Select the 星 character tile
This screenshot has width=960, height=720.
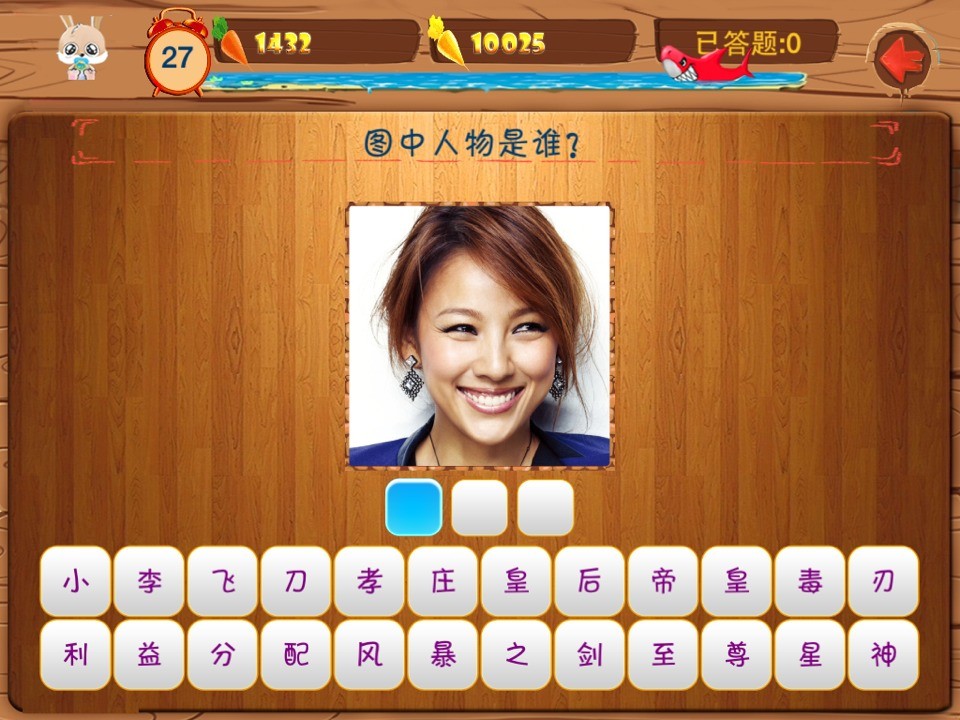[x=810, y=655]
